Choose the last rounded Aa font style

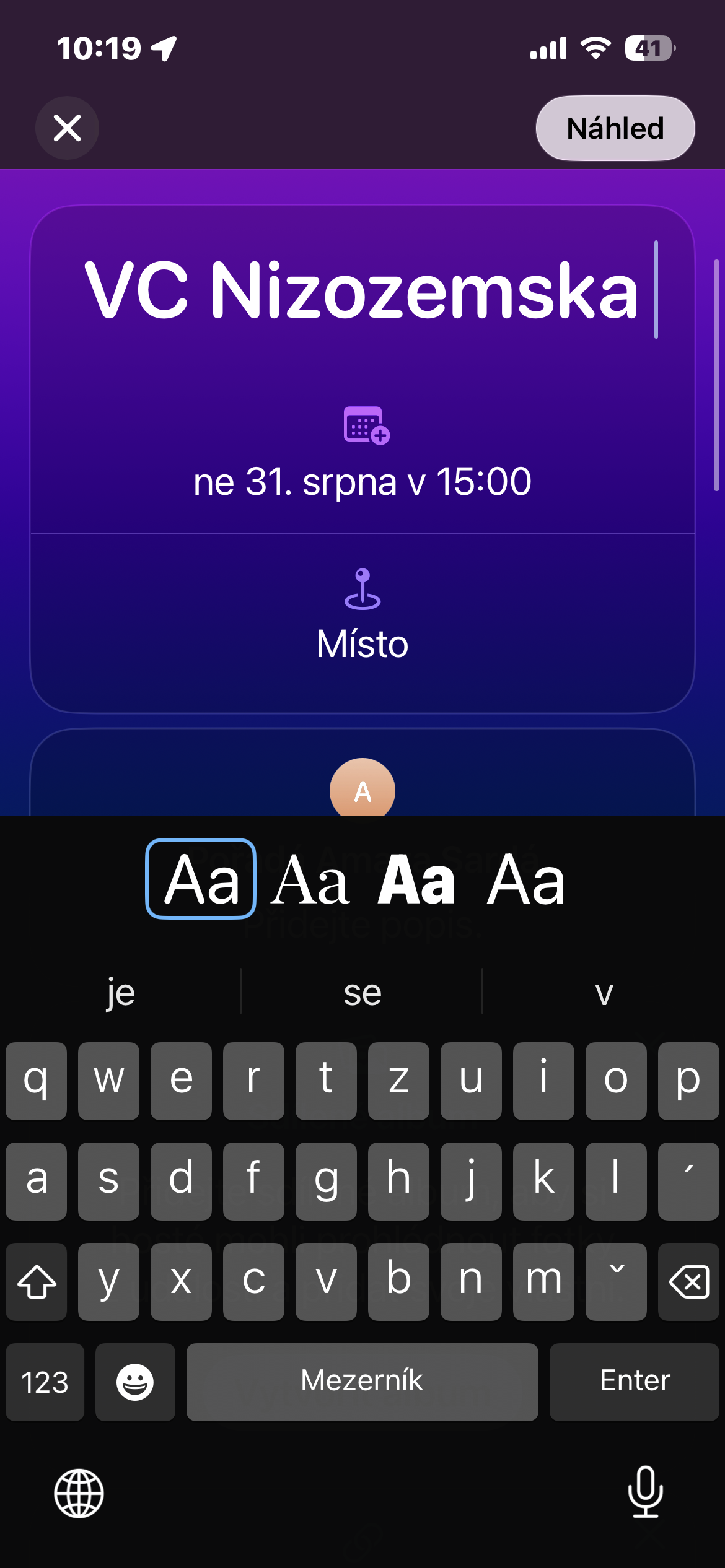click(x=525, y=880)
